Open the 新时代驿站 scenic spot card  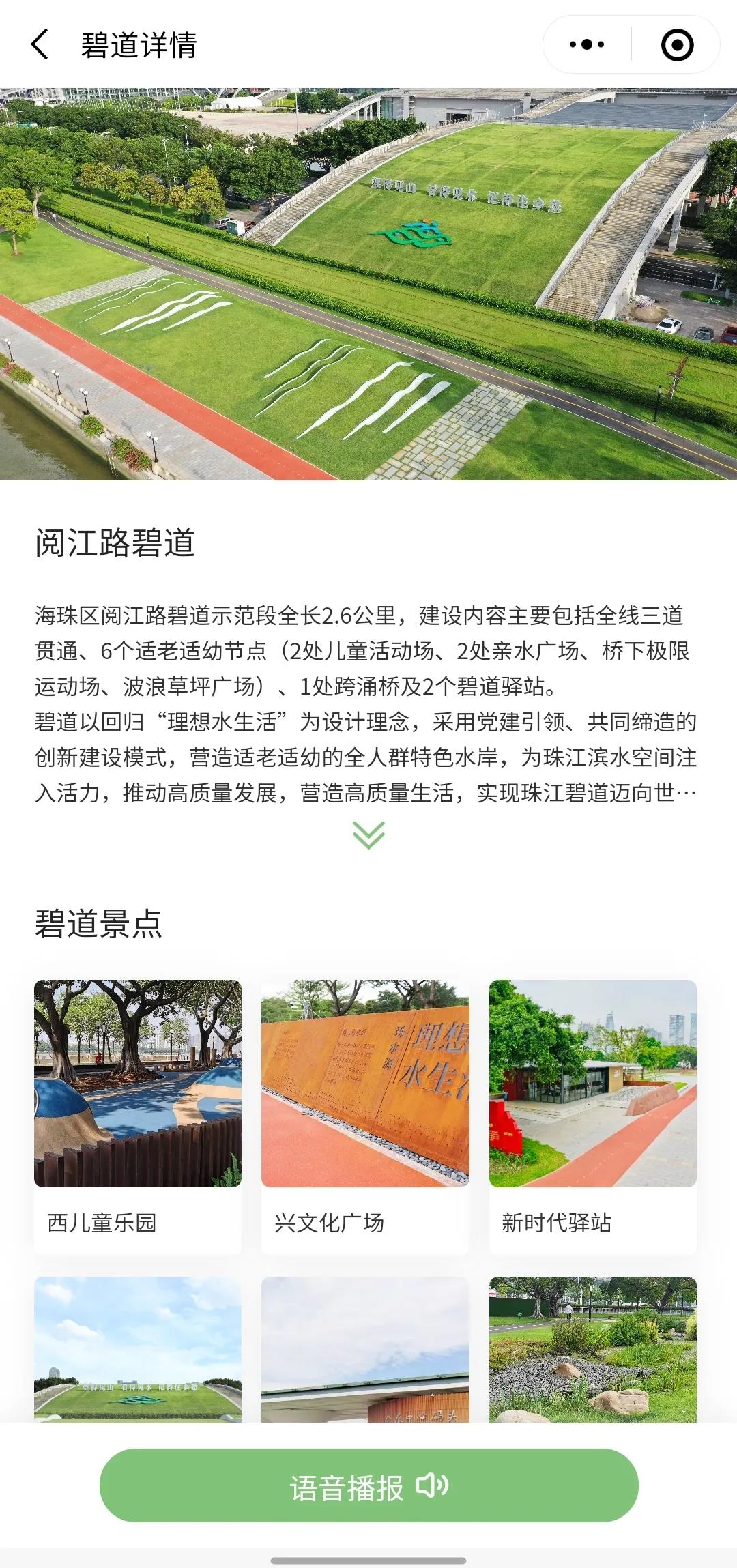[592, 1116]
